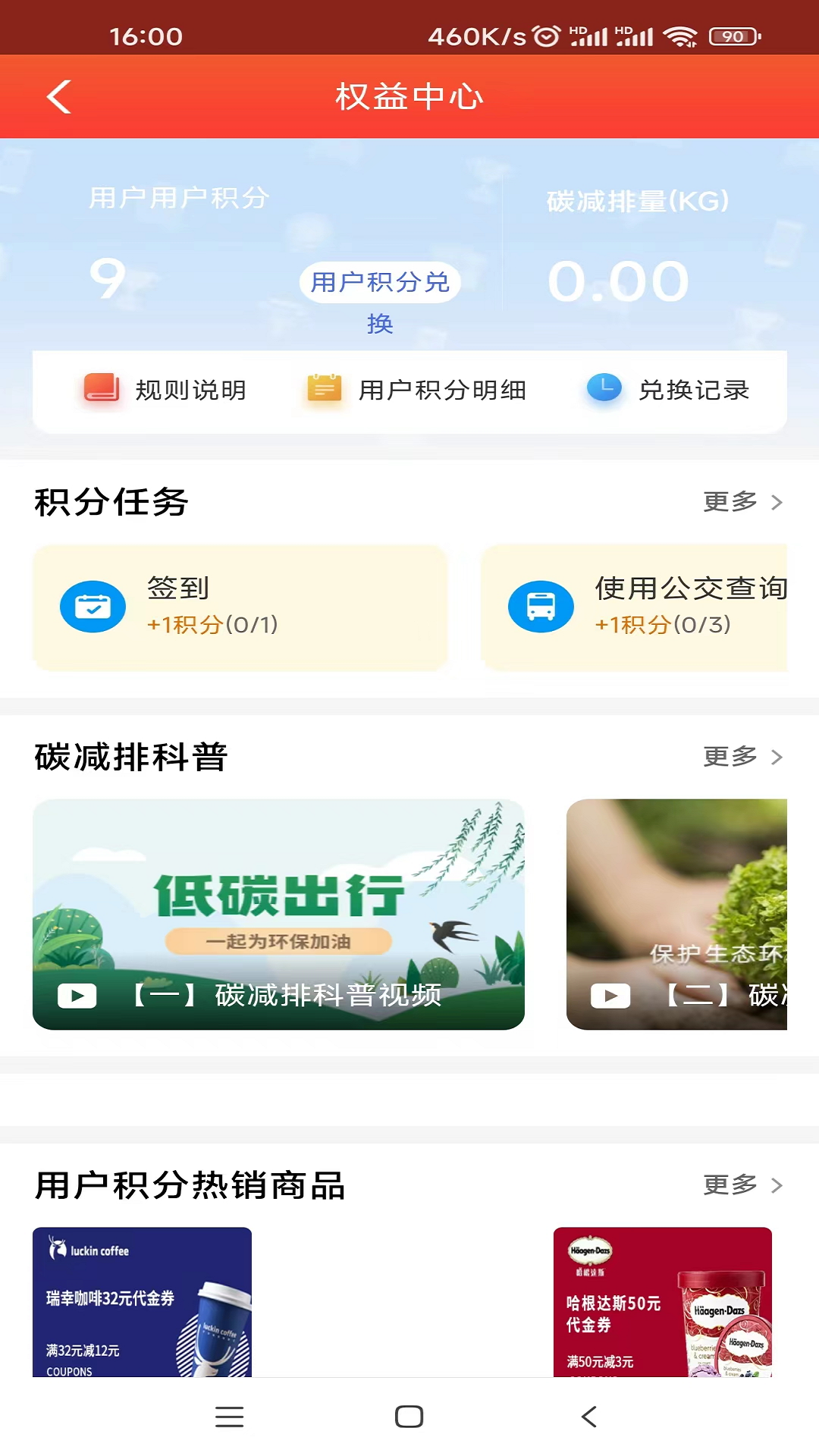Toggle the 使用公交查询 bus query task

648,607
